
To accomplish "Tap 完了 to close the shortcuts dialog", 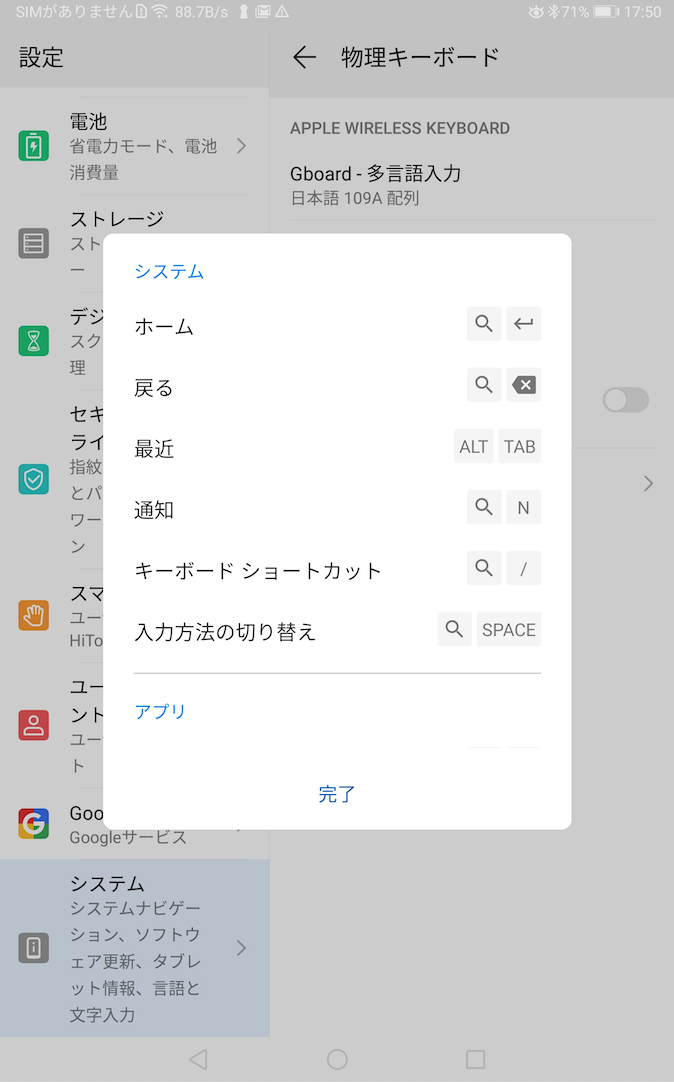I will coord(337,794).
